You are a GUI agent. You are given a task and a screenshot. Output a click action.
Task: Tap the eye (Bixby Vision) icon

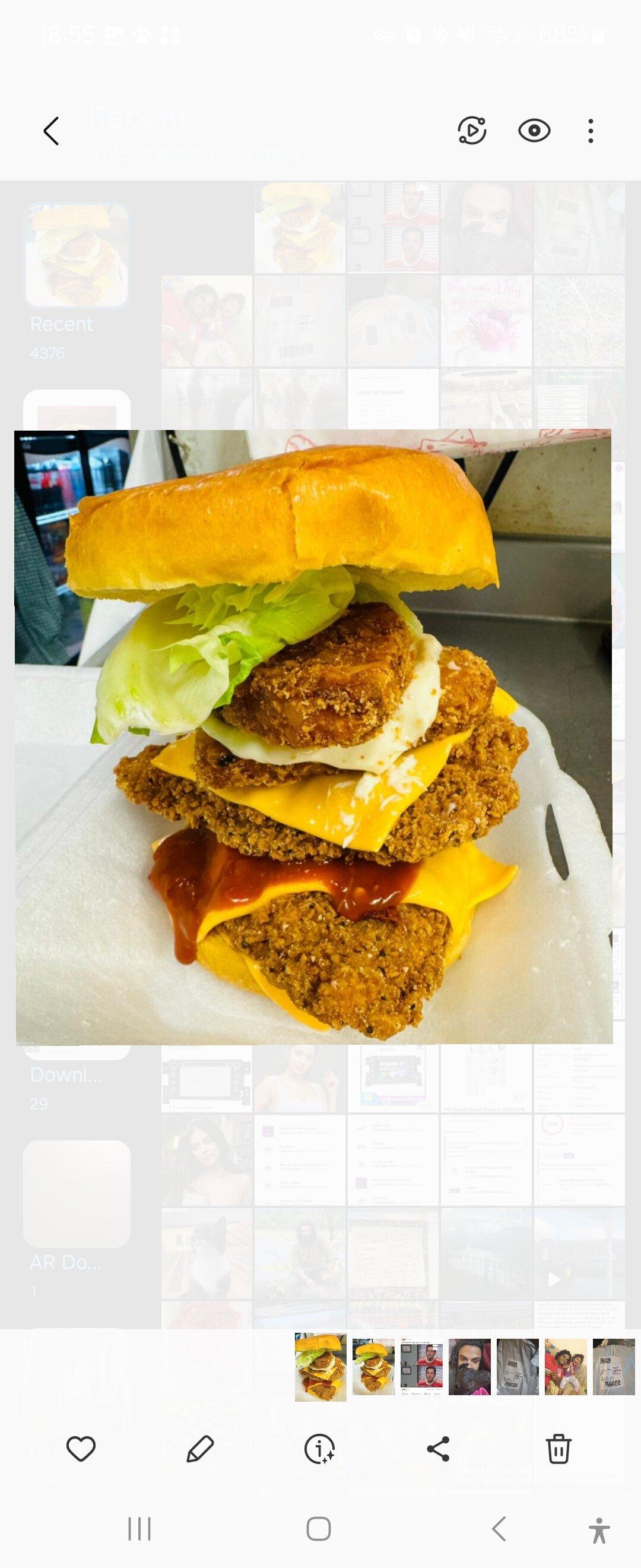[x=534, y=131]
